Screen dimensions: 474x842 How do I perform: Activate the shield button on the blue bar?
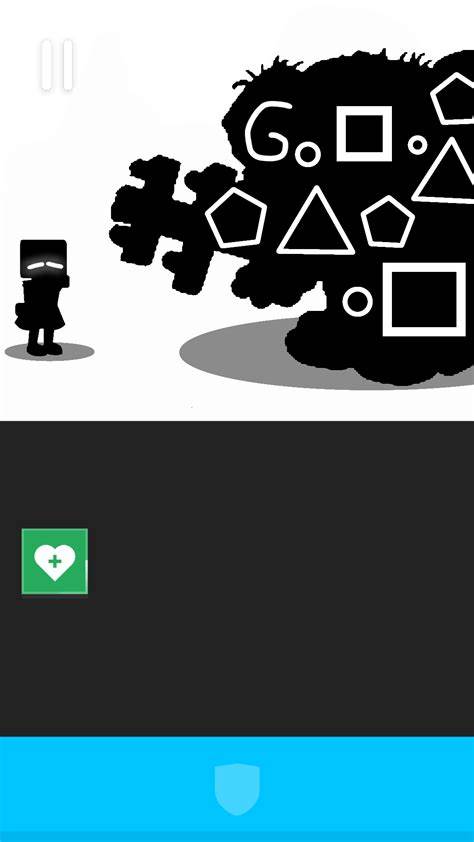237,789
